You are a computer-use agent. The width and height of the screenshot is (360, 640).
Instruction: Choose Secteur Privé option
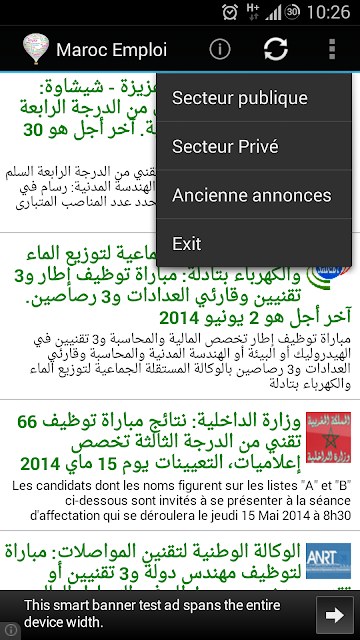[x=254, y=146]
